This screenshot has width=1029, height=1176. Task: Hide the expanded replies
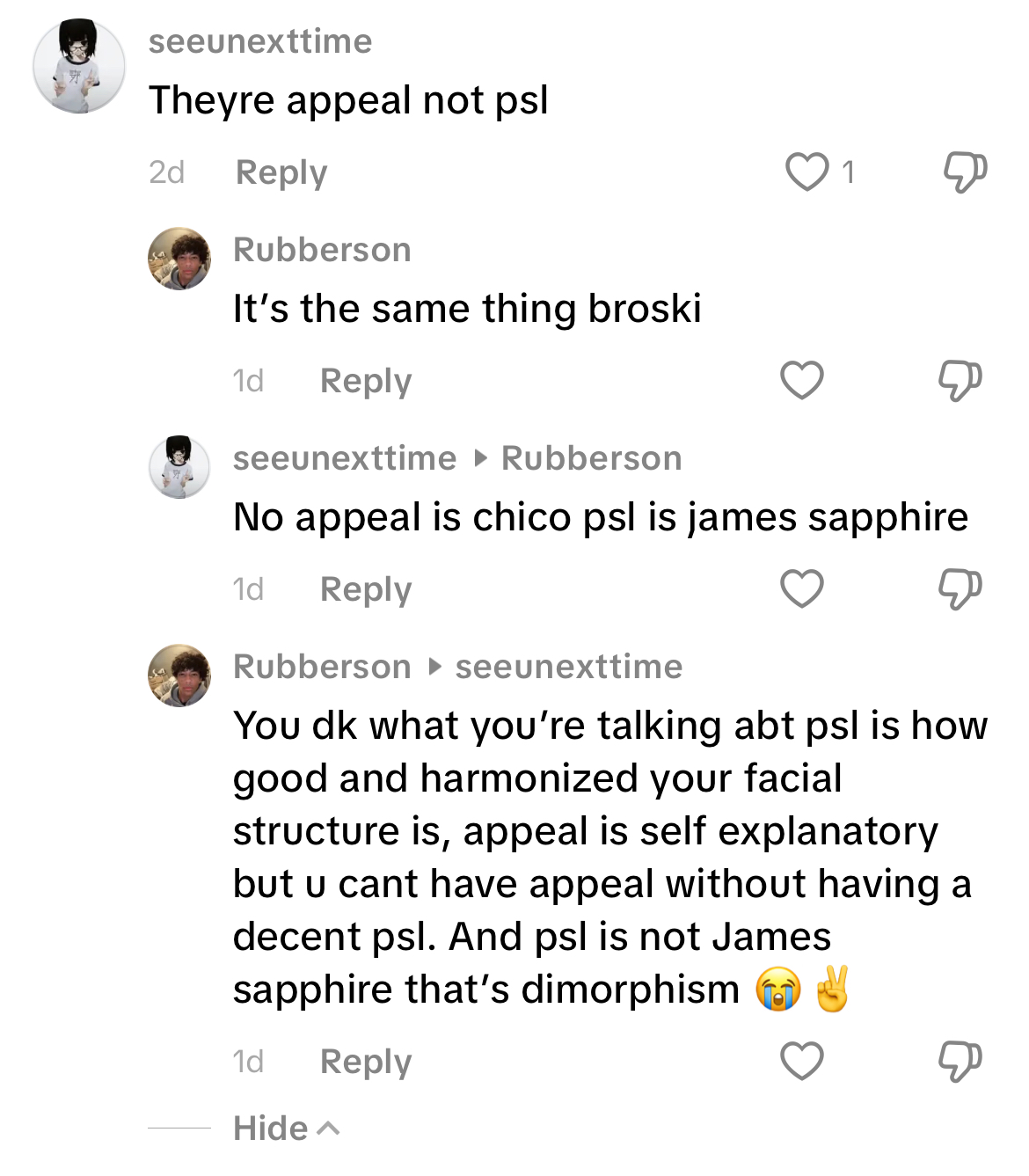tap(285, 1128)
